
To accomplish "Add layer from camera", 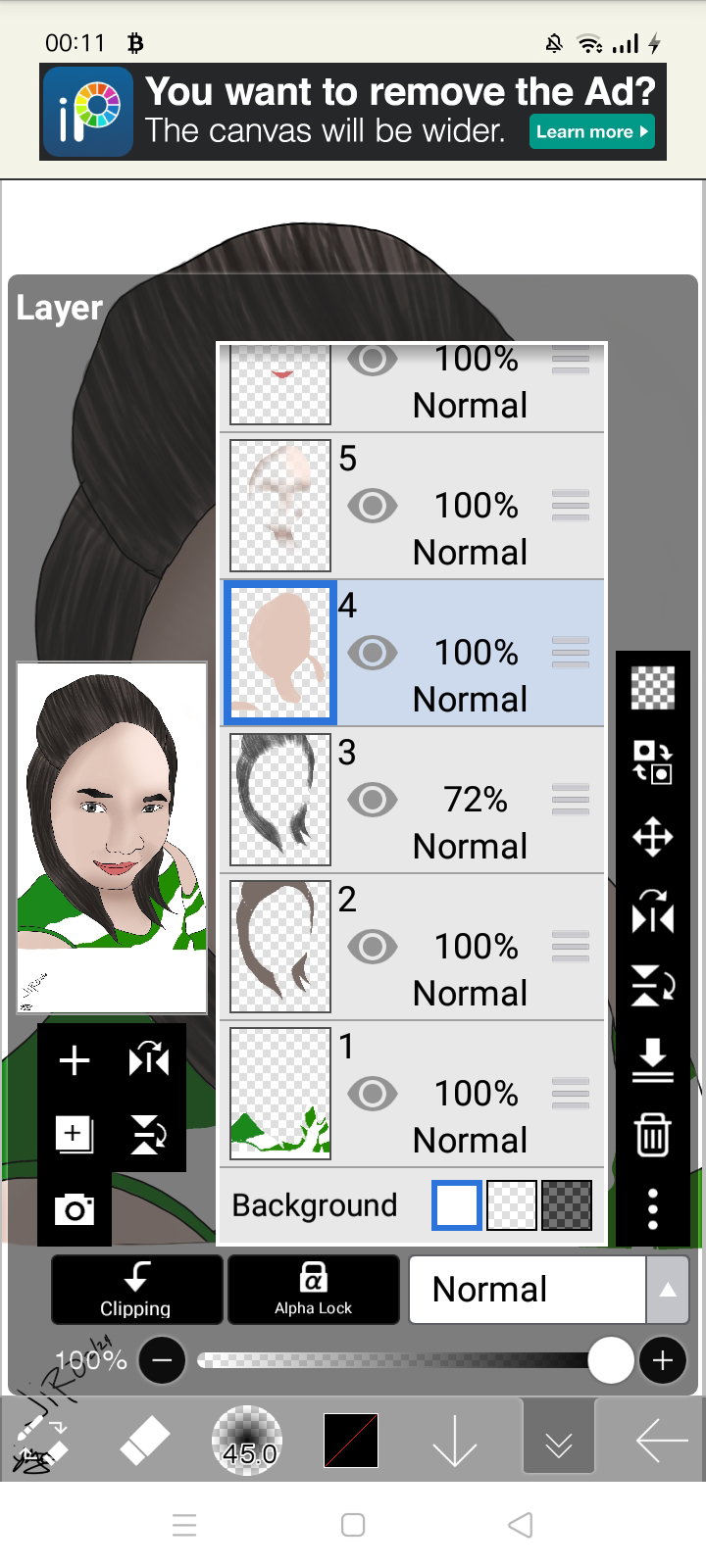I will [75, 1209].
